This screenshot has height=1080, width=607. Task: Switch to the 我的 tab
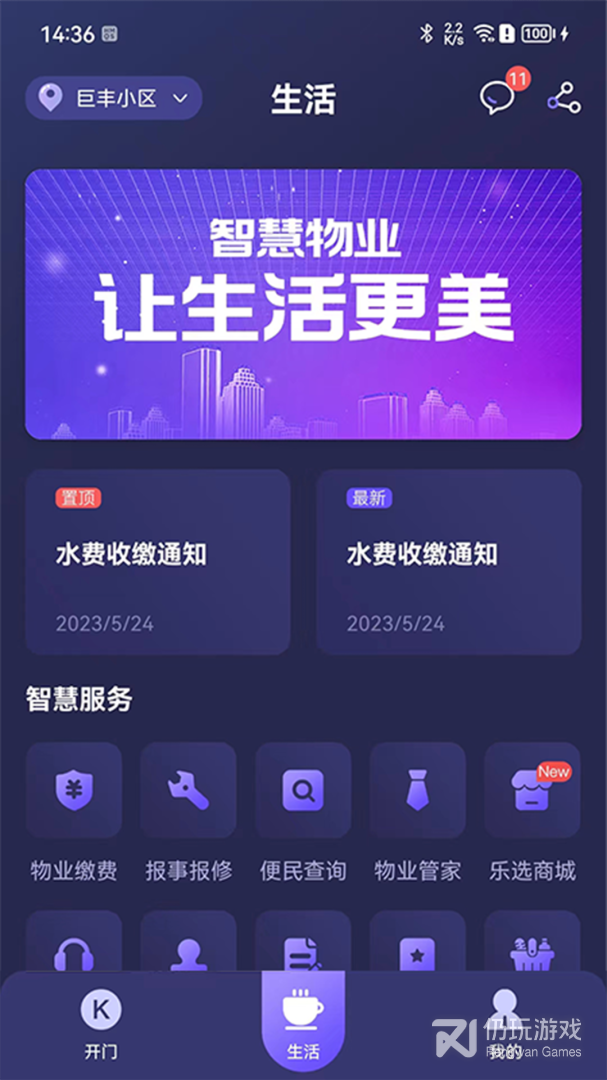(x=505, y=1024)
